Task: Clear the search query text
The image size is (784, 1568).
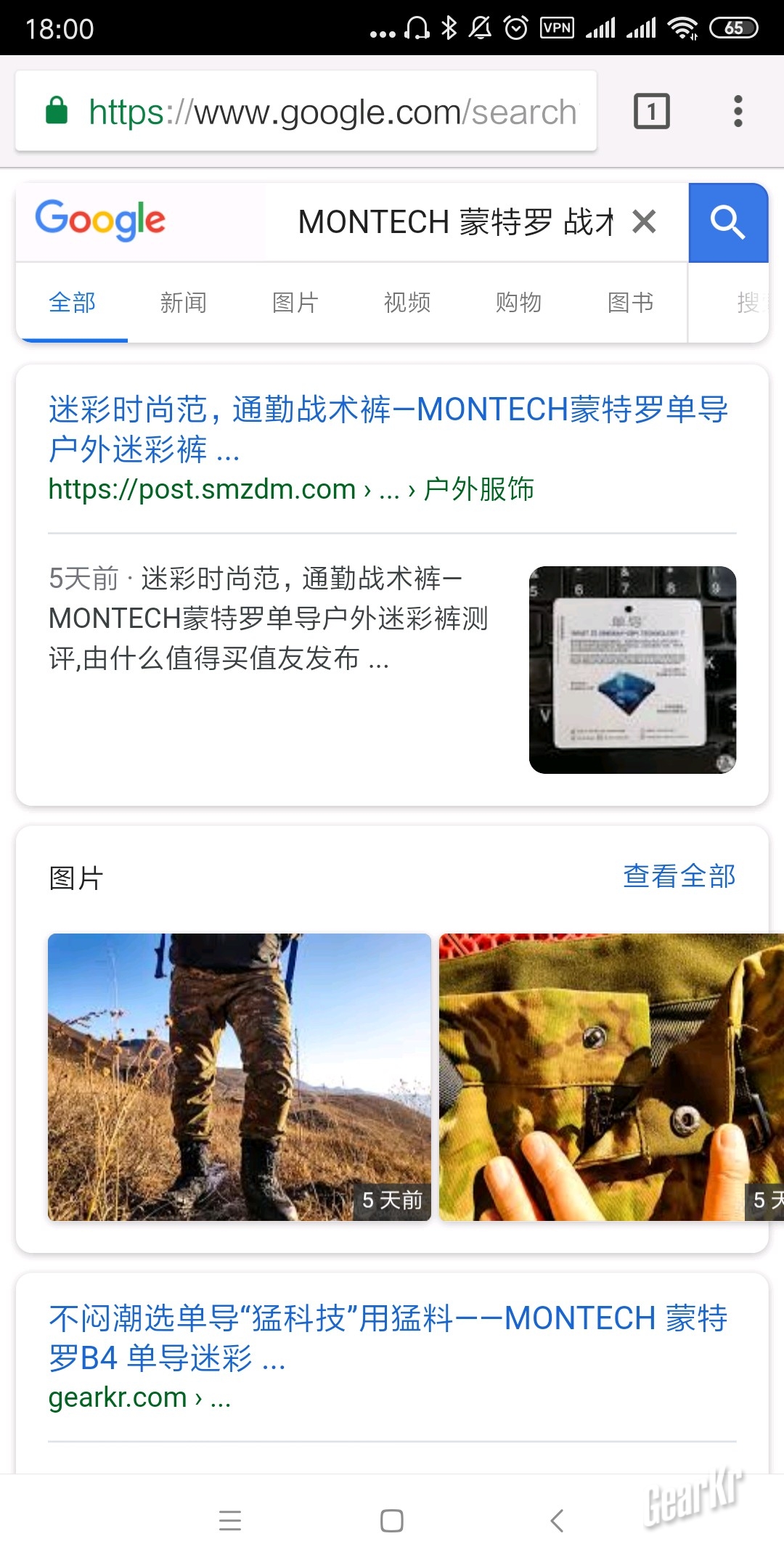Action: 644,222
